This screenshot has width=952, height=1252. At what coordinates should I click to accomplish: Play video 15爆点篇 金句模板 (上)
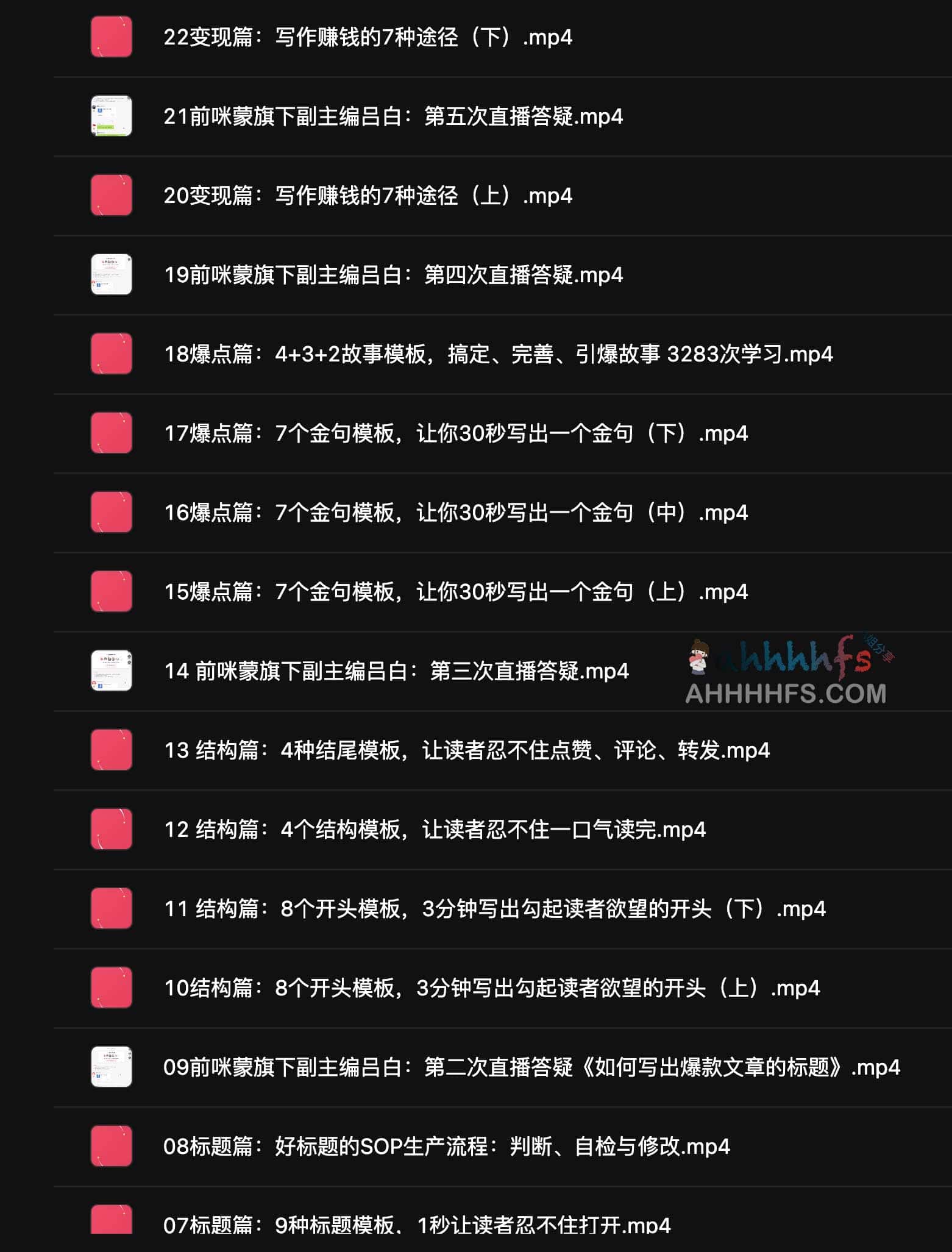[x=455, y=592]
